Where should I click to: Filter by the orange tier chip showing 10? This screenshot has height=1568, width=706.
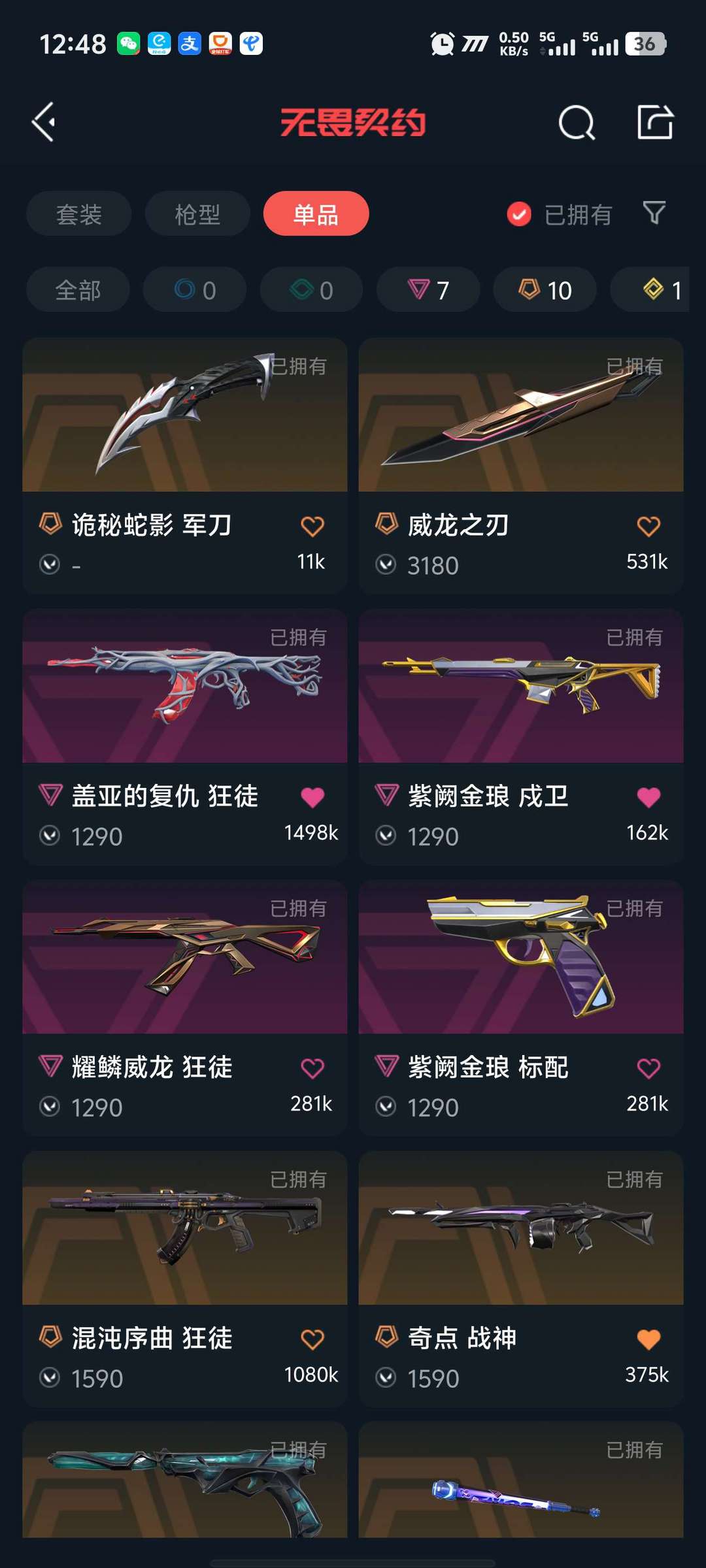click(545, 289)
